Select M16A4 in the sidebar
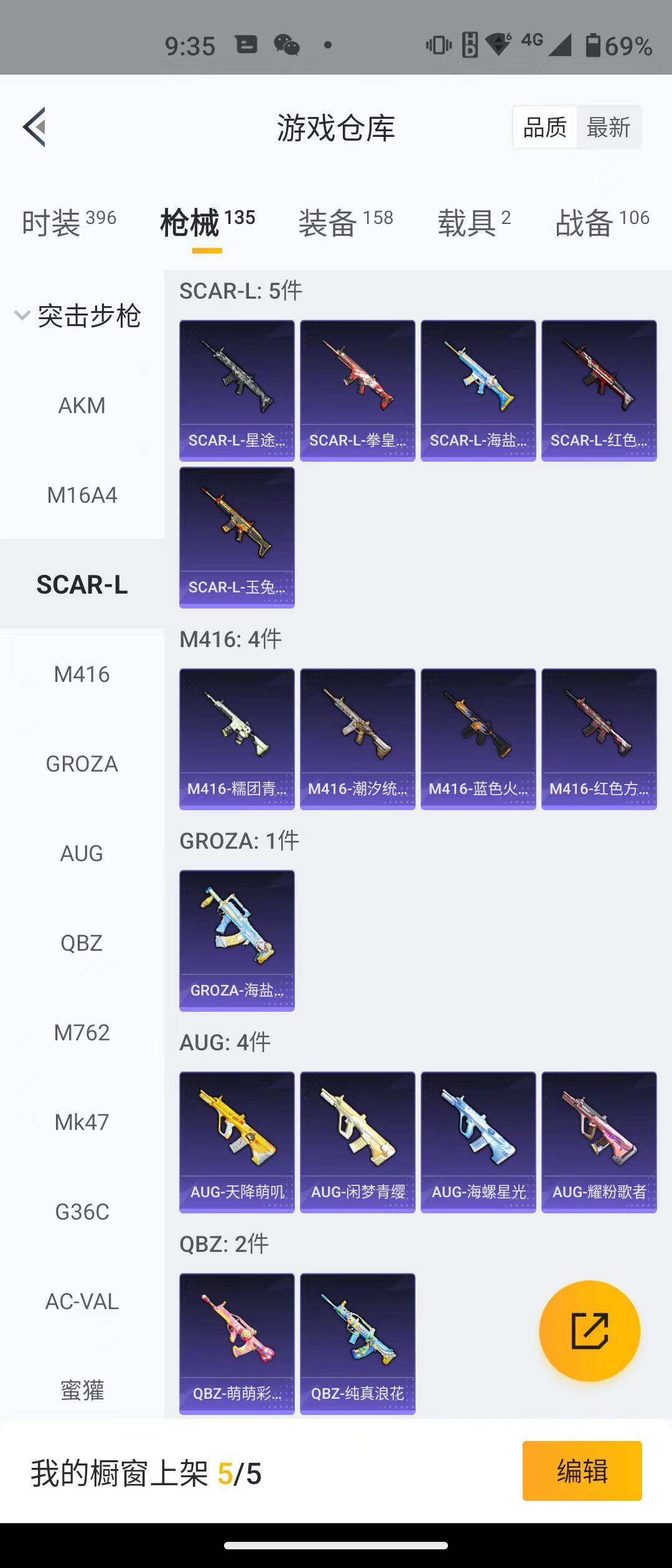 pyautogui.click(x=82, y=495)
